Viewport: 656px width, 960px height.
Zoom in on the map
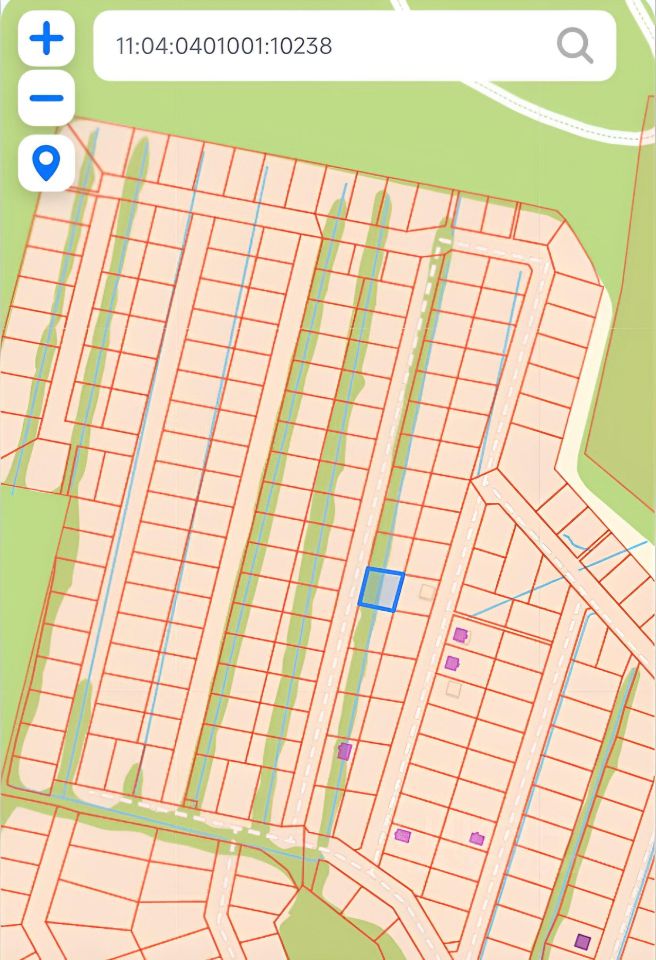(46, 41)
